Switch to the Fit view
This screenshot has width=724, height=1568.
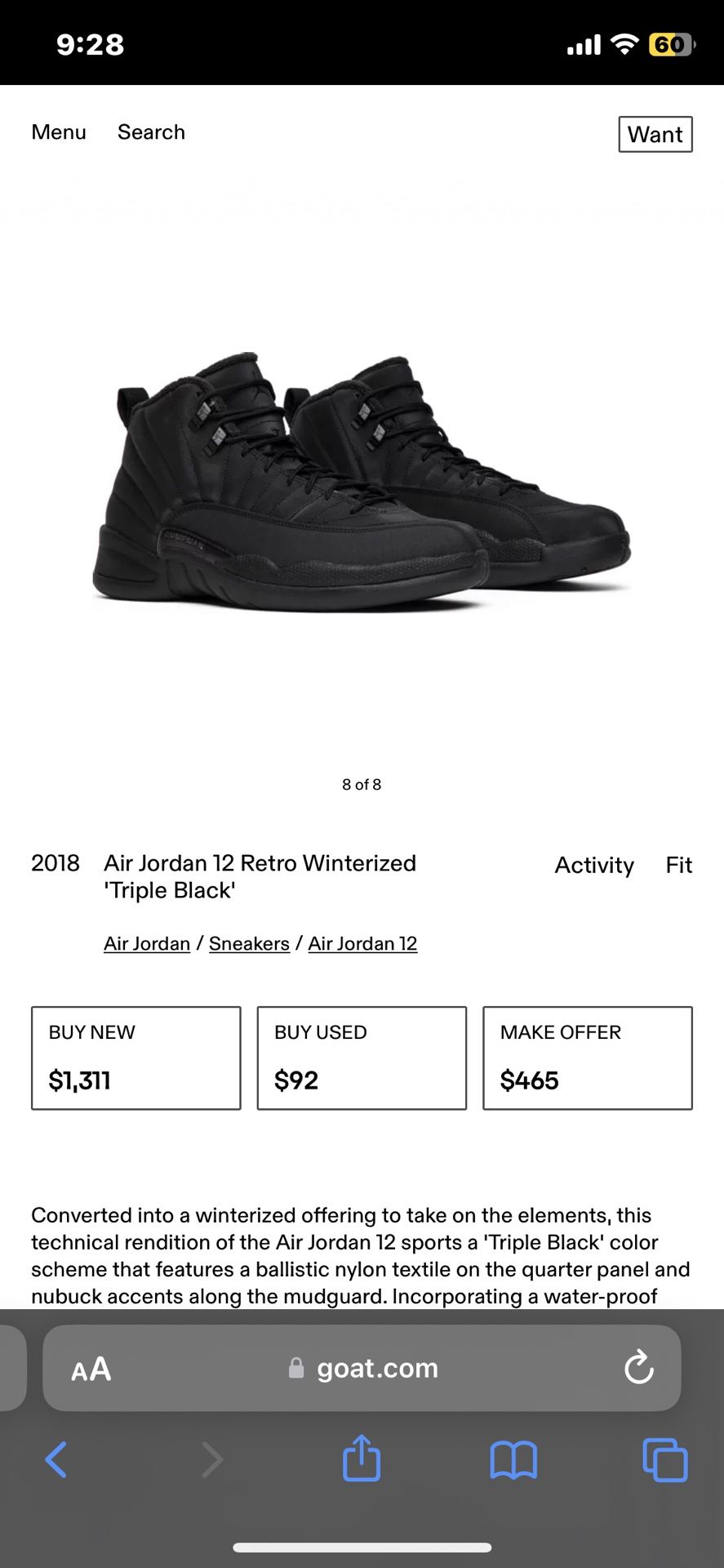point(678,865)
